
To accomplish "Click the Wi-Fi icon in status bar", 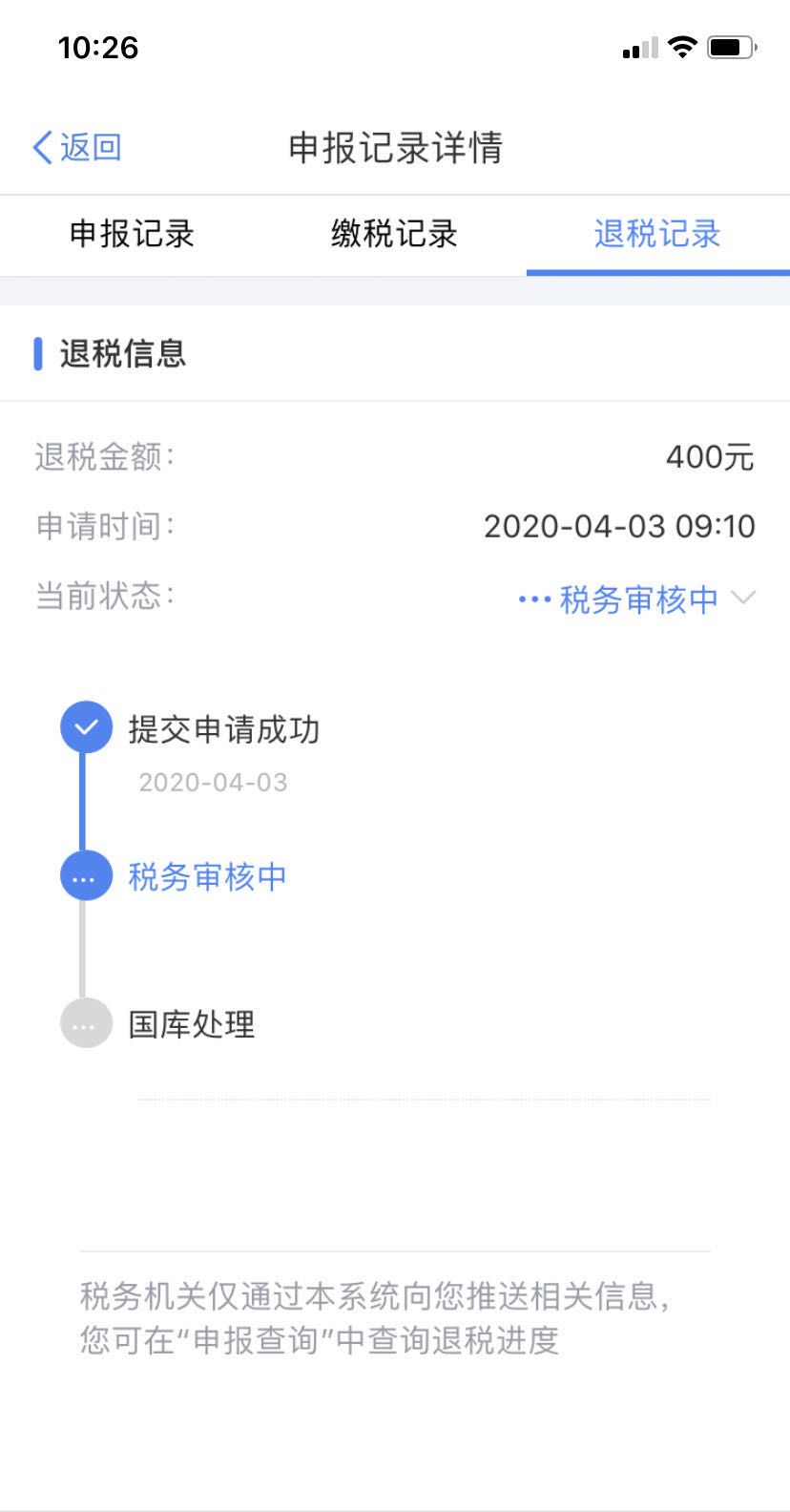I will [x=682, y=45].
